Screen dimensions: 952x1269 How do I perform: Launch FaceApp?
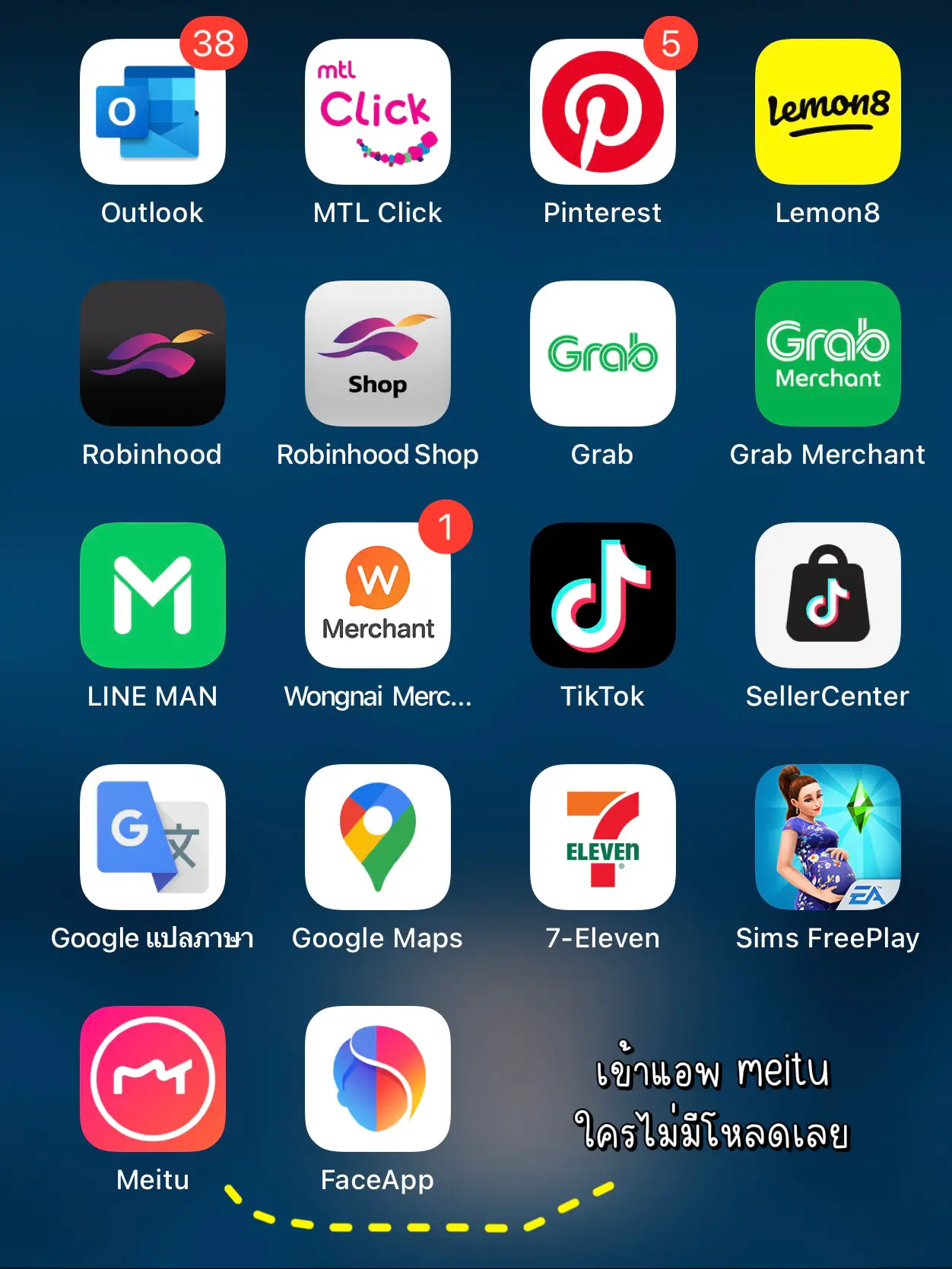coord(377,1079)
